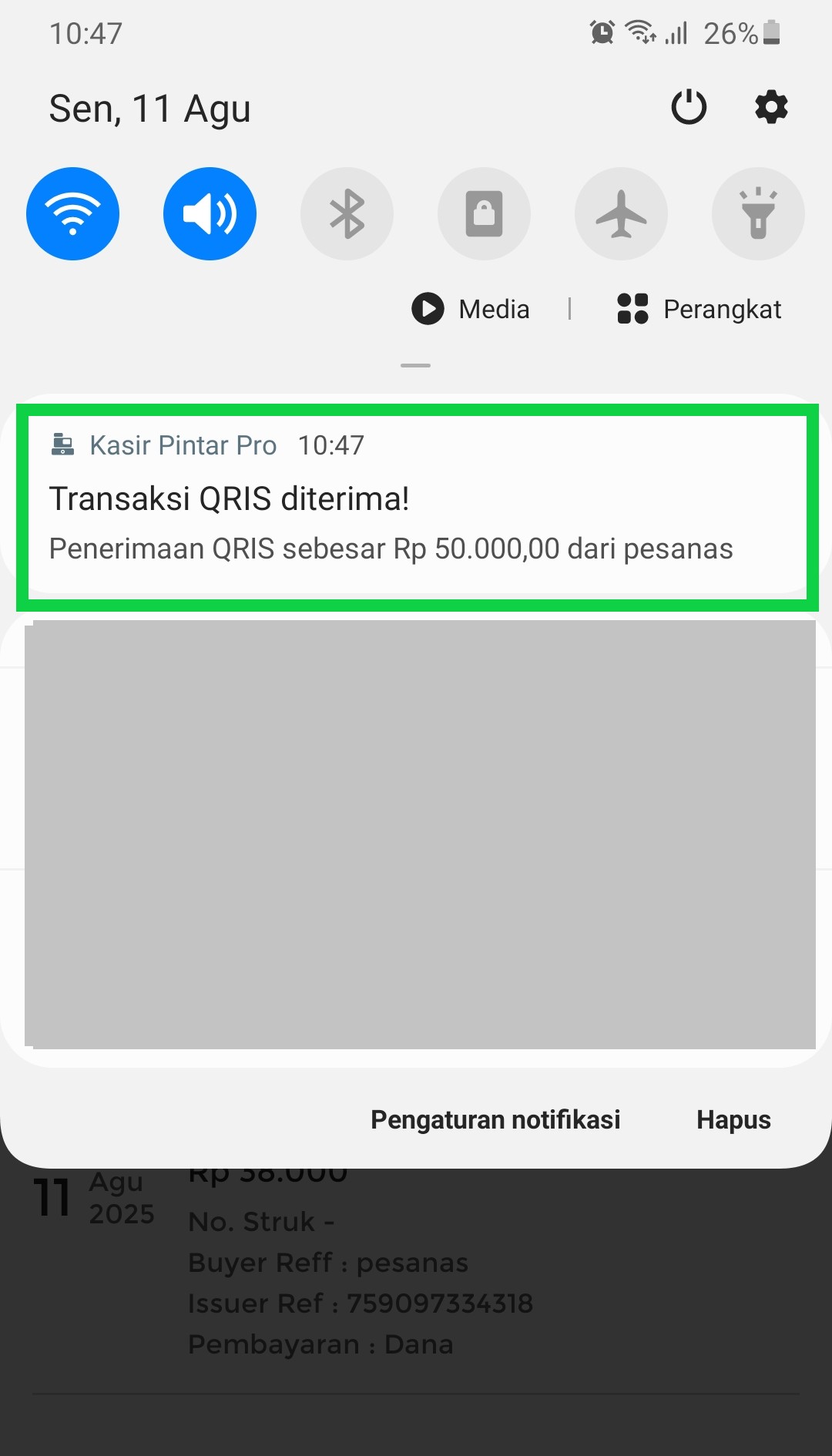This screenshot has width=832, height=1456.
Task: Toggle the sound mode tile
Action: coord(210,213)
